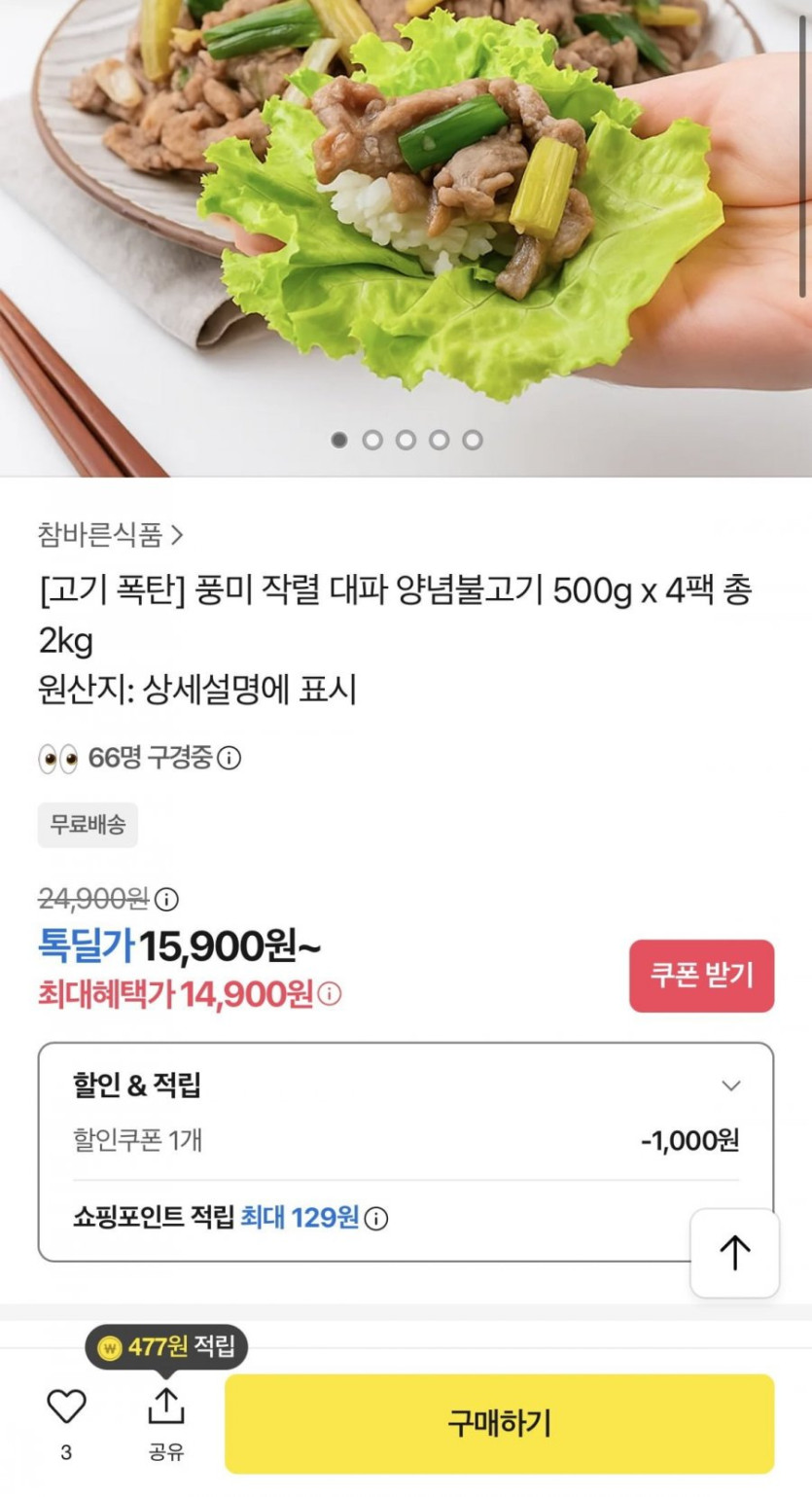
Task: Open info for 최대혜택가 14,900원
Action: (331, 994)
